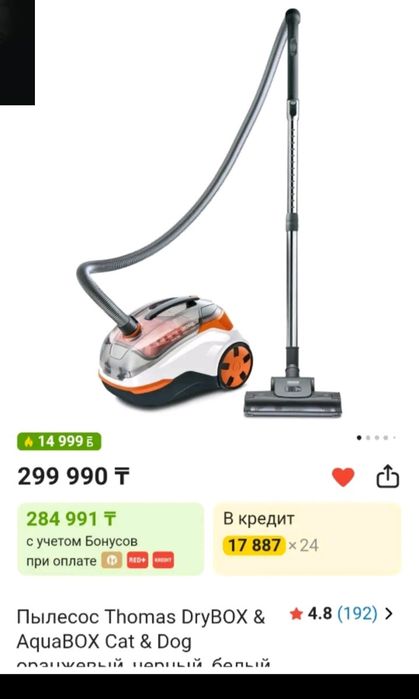
Task: Open the 4.8 rating with 192 reviews
Action: pos(341,614)
